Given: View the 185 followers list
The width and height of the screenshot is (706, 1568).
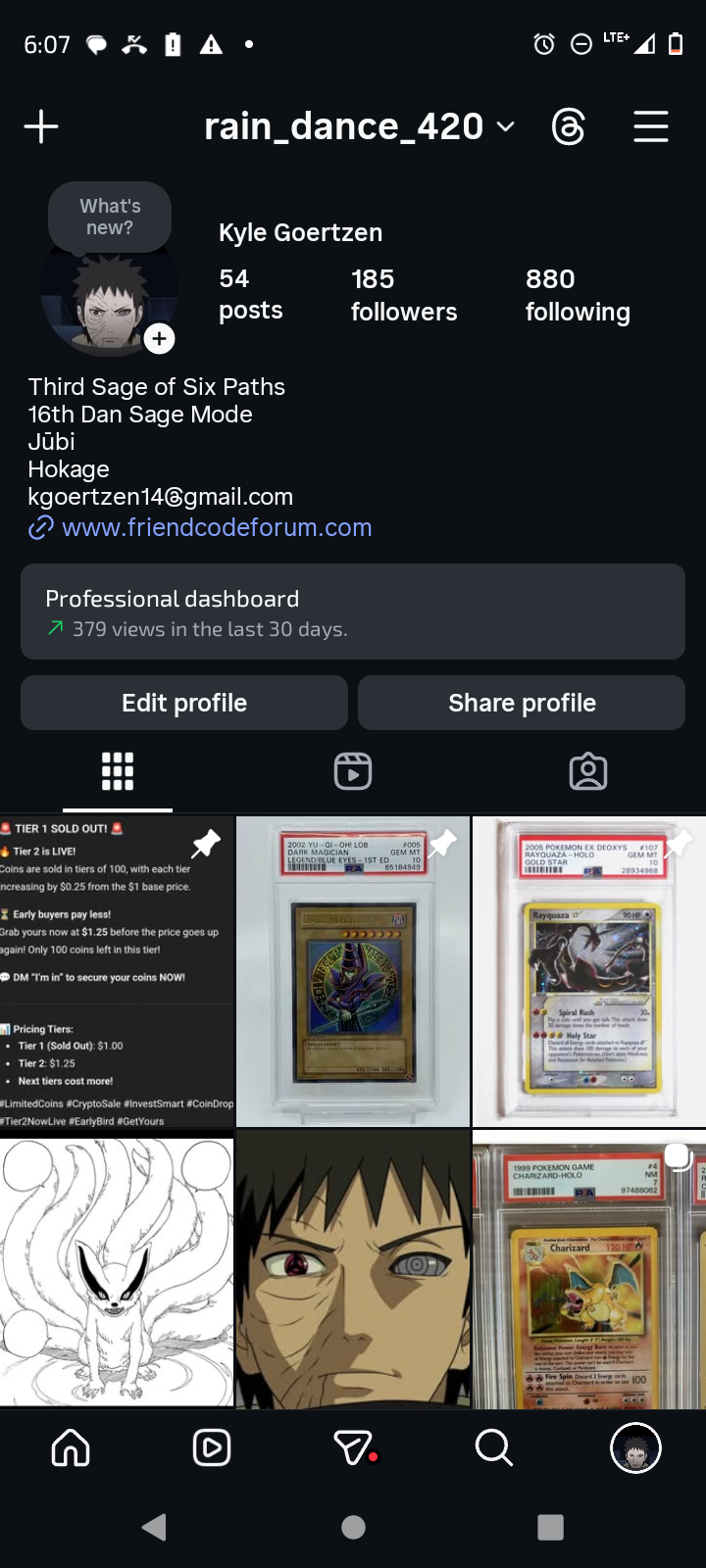Looking at the screenshot, I should pos(403,295).
